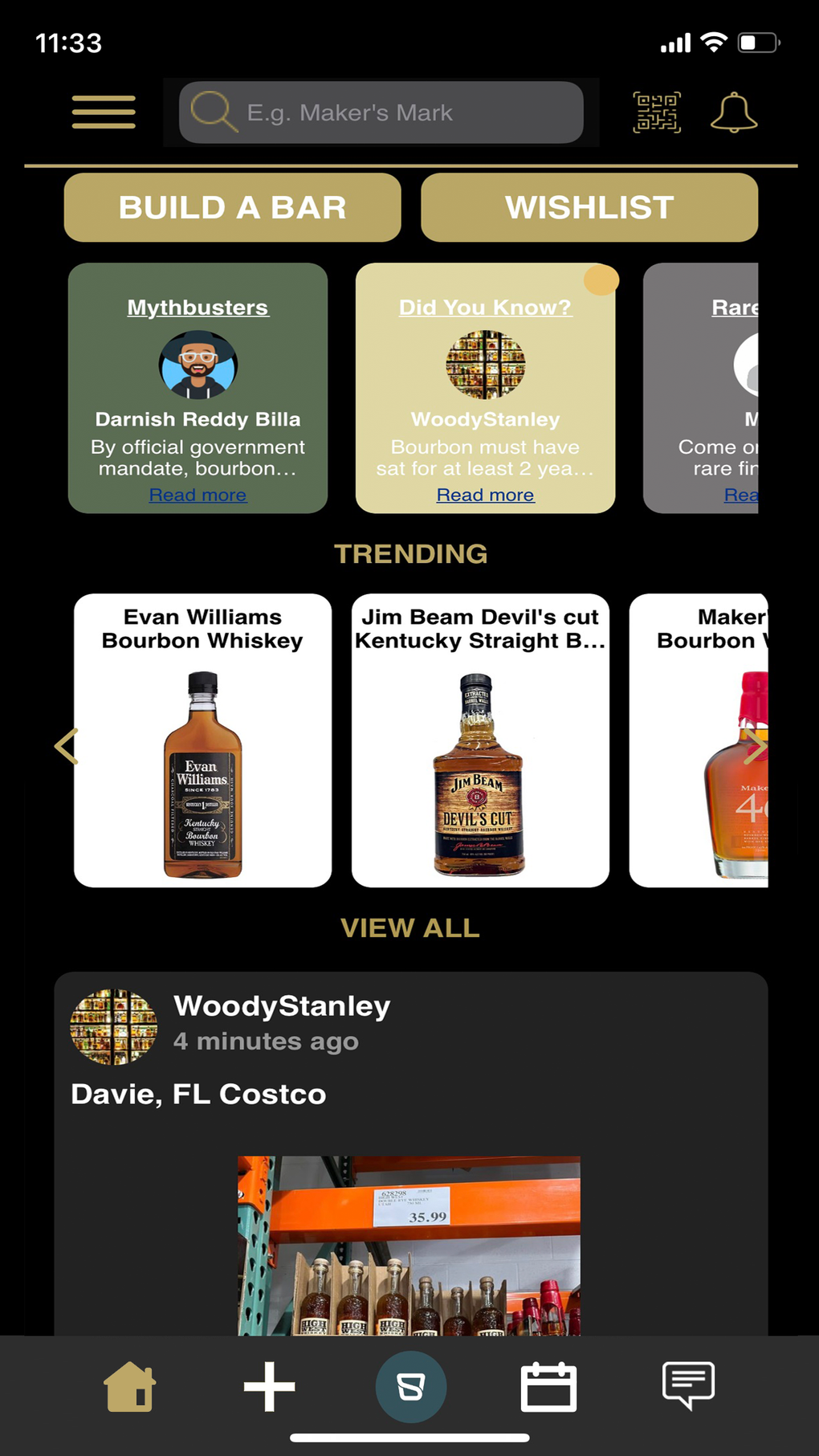Open the notifications bell
The width and height of the screenshot is (819, 1456).
point(733,112)
